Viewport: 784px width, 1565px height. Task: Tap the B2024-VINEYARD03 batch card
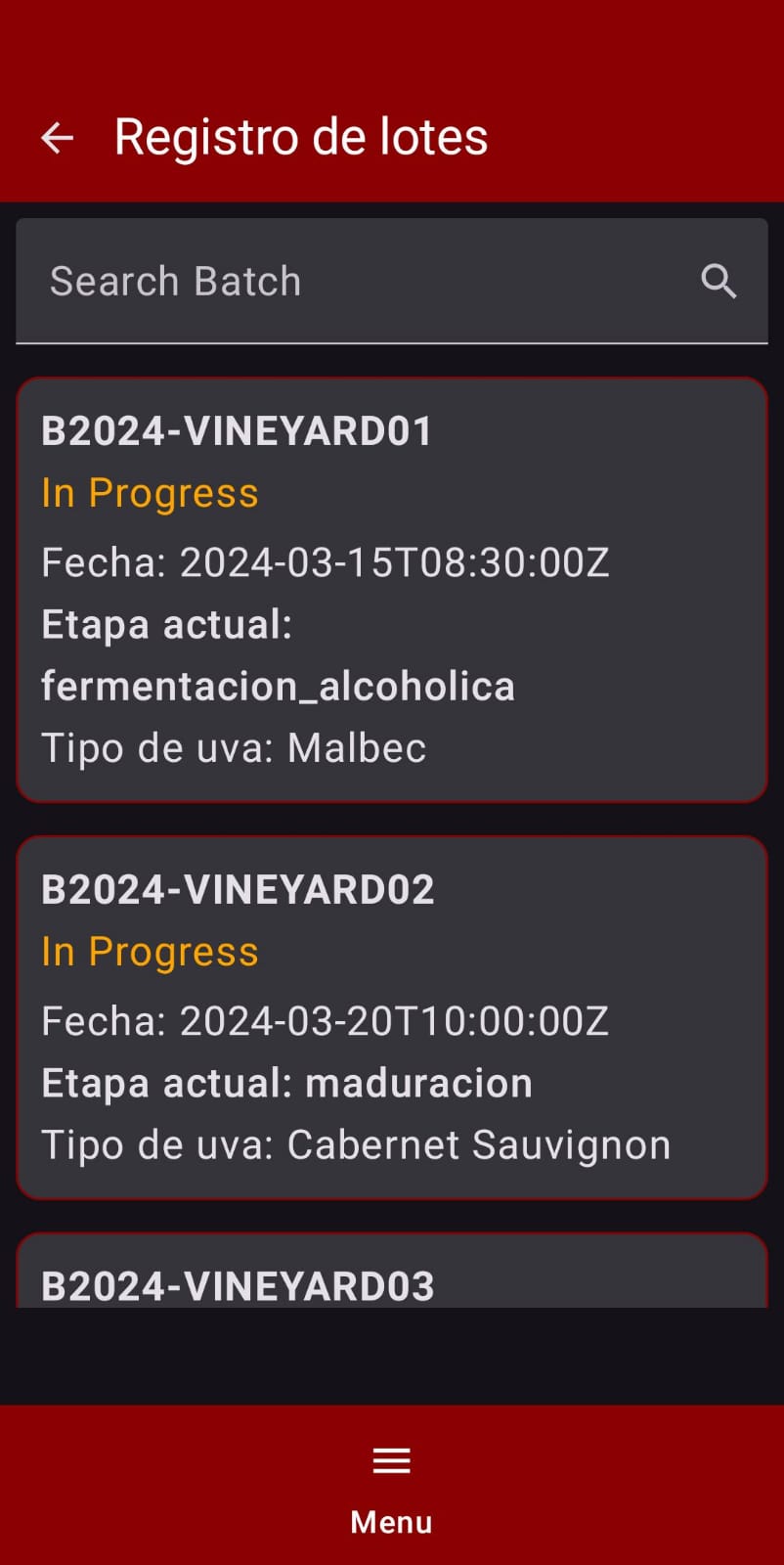pyautogui.click(x=391, y=1281)
